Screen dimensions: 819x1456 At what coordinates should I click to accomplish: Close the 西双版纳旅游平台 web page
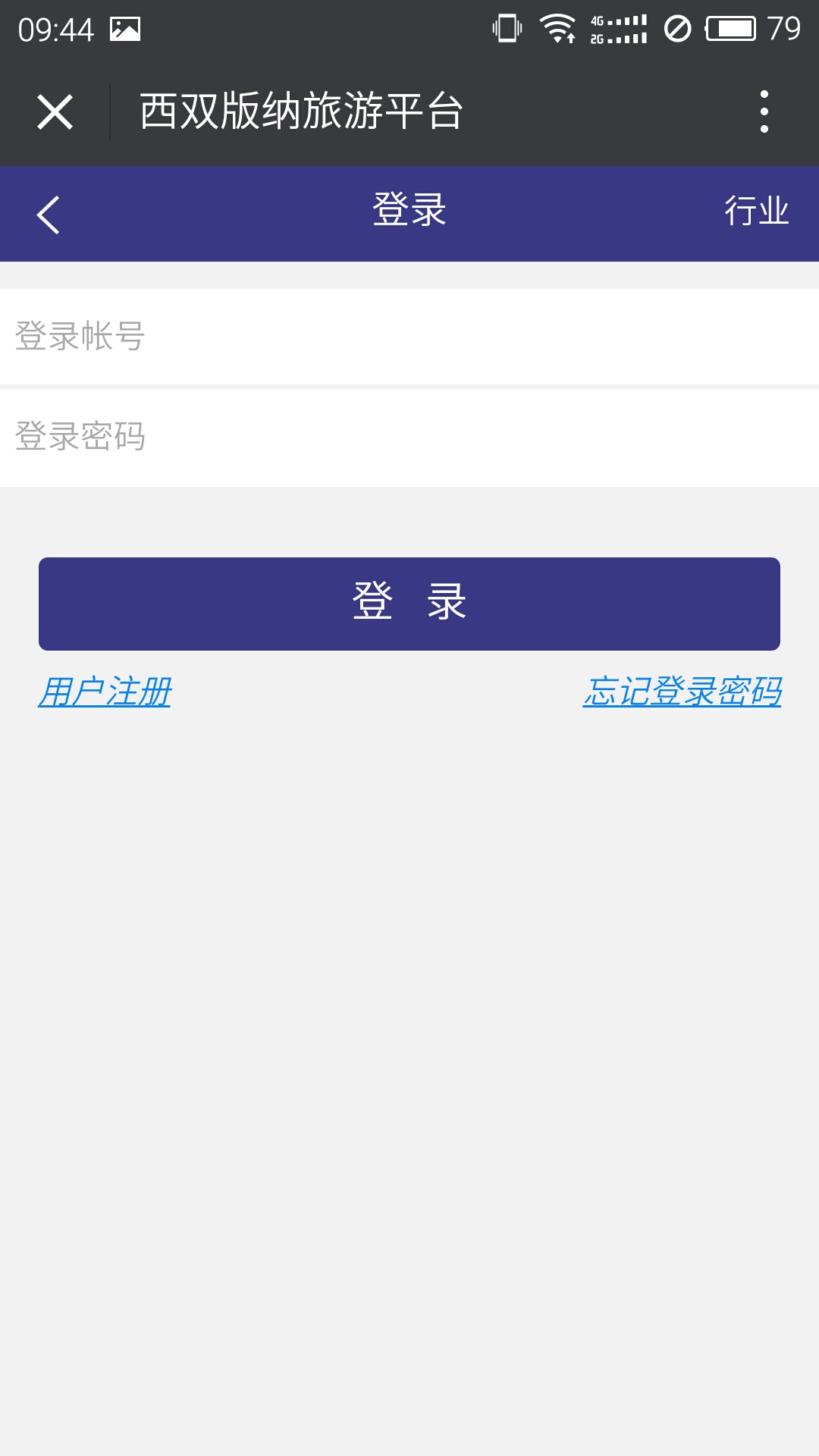coord(55,112)
